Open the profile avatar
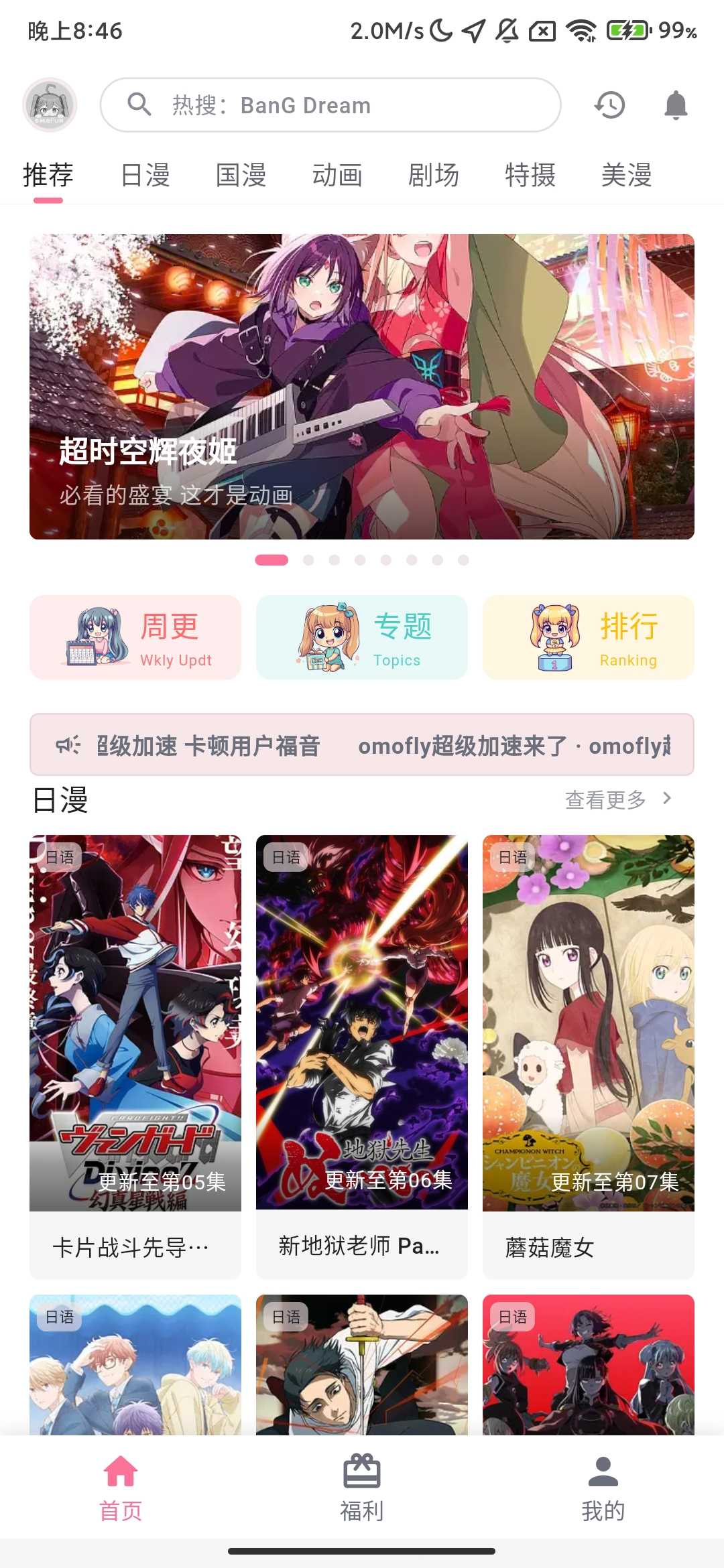This screenshot has width=724, height=1568. pos(50,105)
